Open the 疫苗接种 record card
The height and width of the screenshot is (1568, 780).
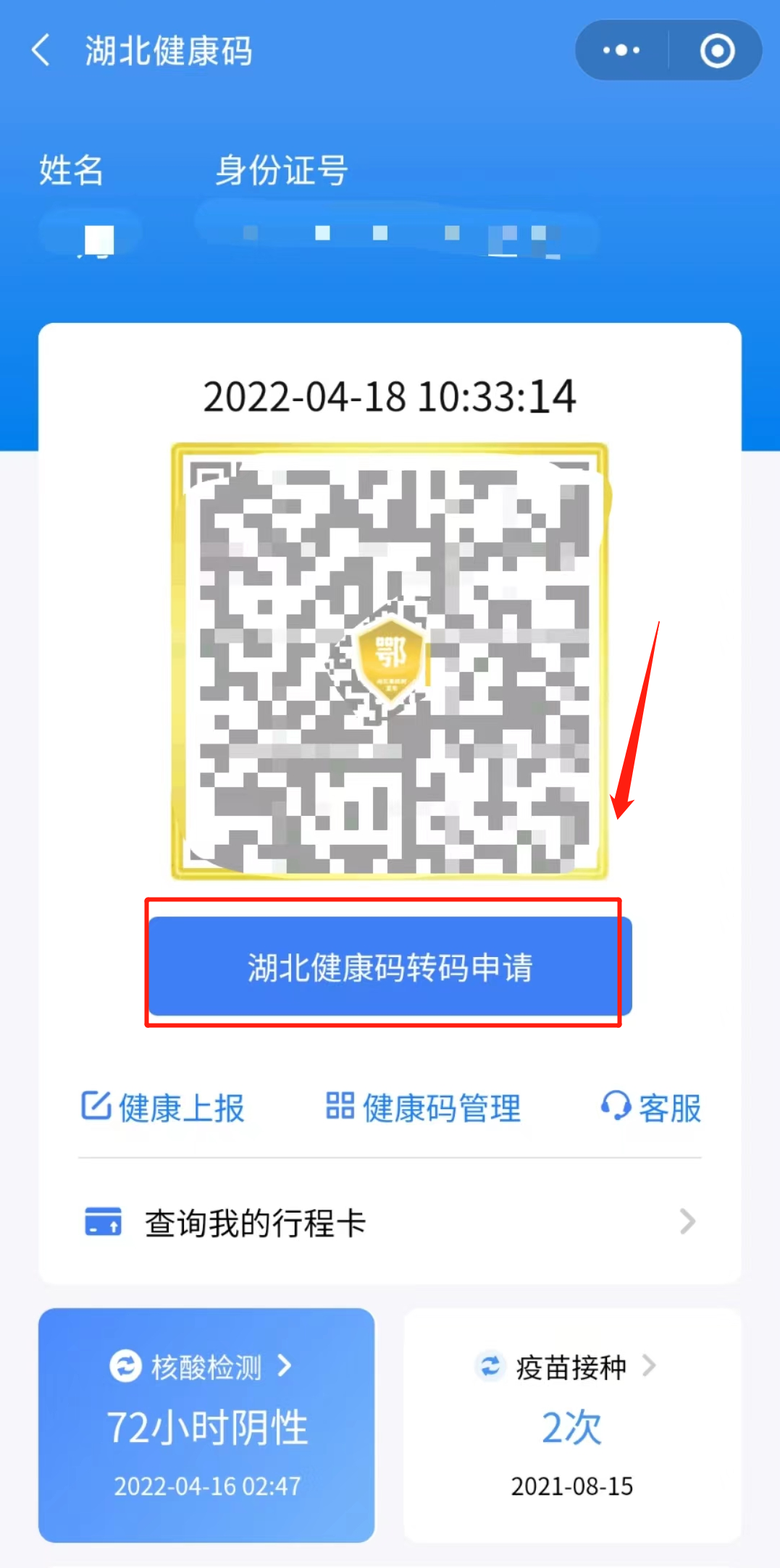click(x=572, y=1424)
